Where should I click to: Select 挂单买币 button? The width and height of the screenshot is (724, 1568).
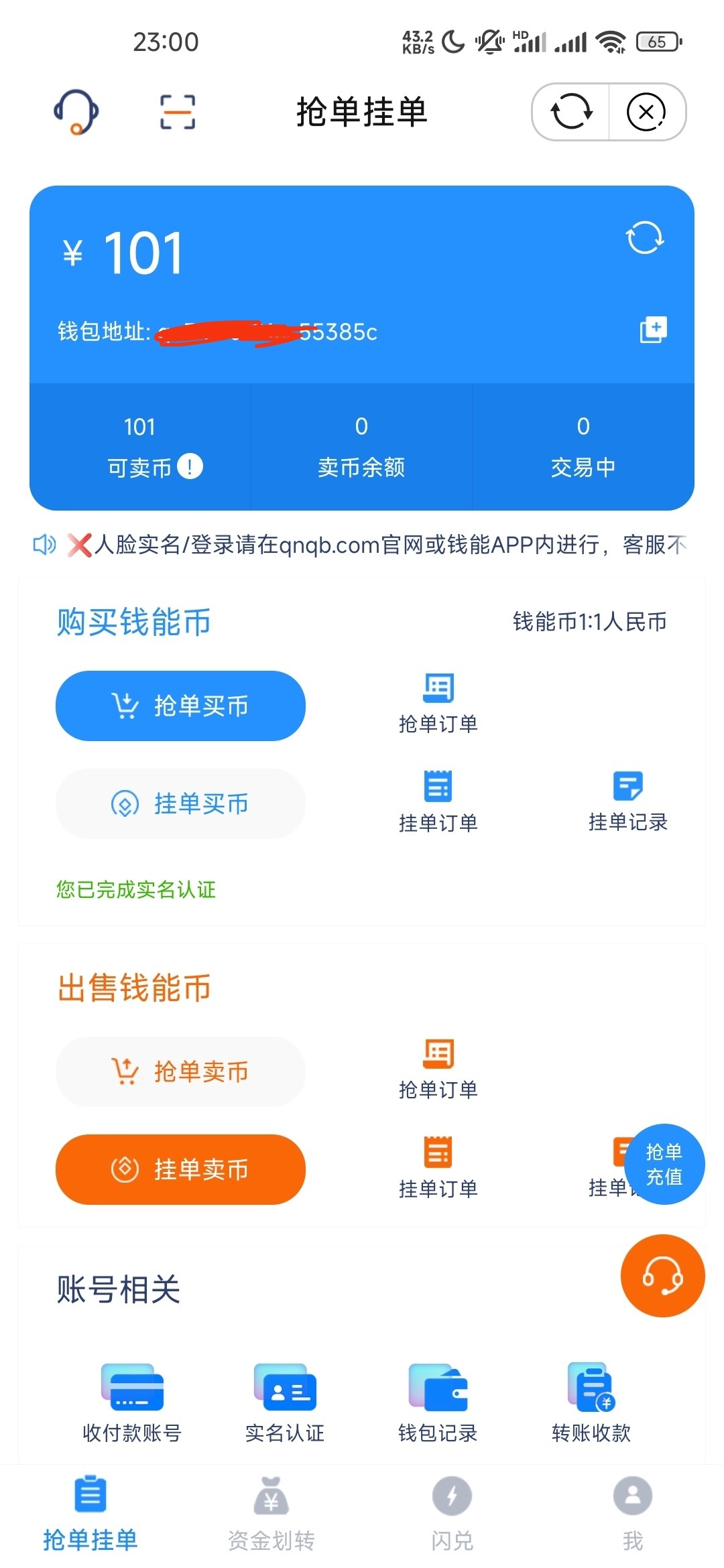coord(180,803)
